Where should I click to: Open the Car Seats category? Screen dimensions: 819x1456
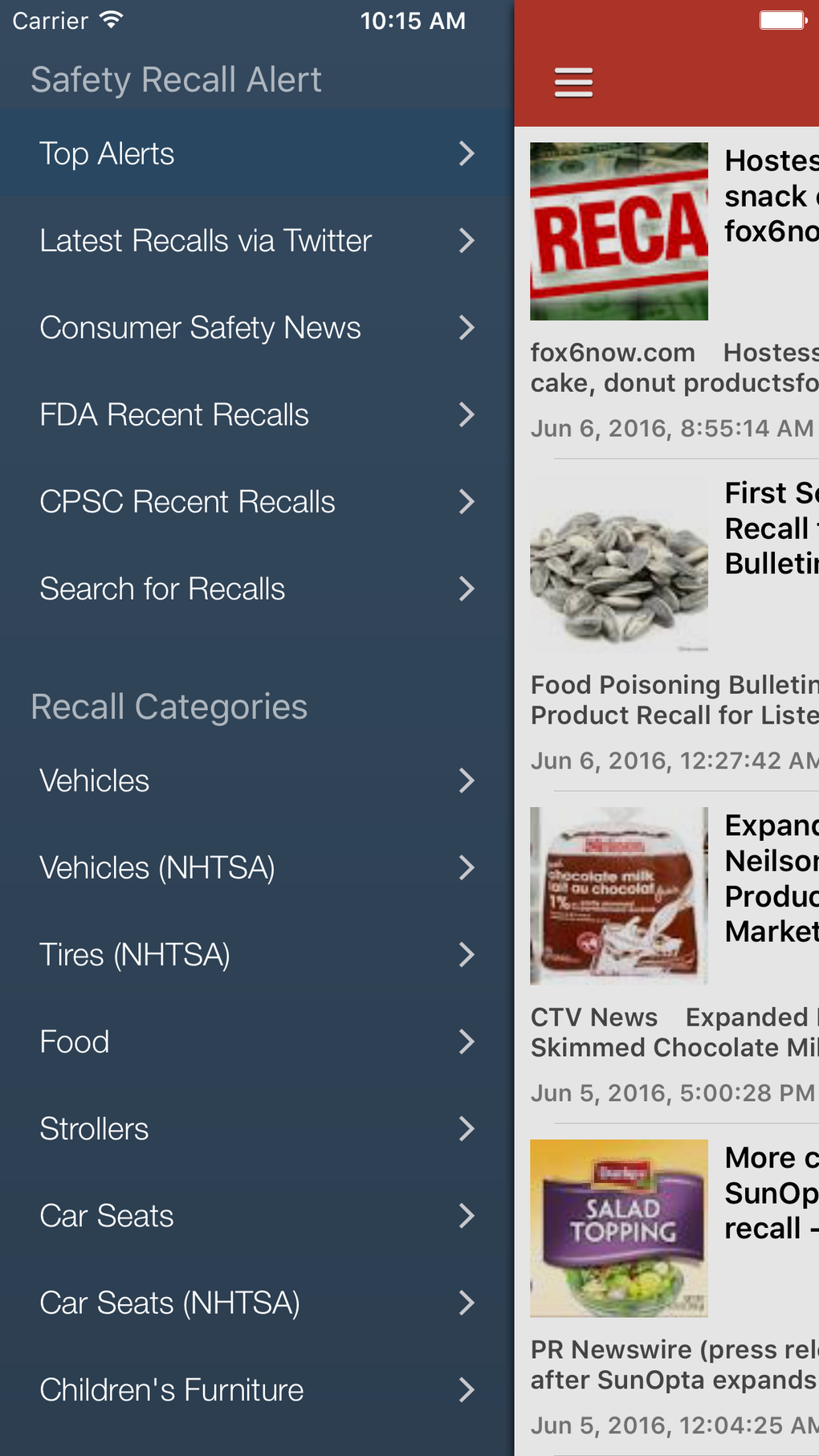tap(256, 1216)
